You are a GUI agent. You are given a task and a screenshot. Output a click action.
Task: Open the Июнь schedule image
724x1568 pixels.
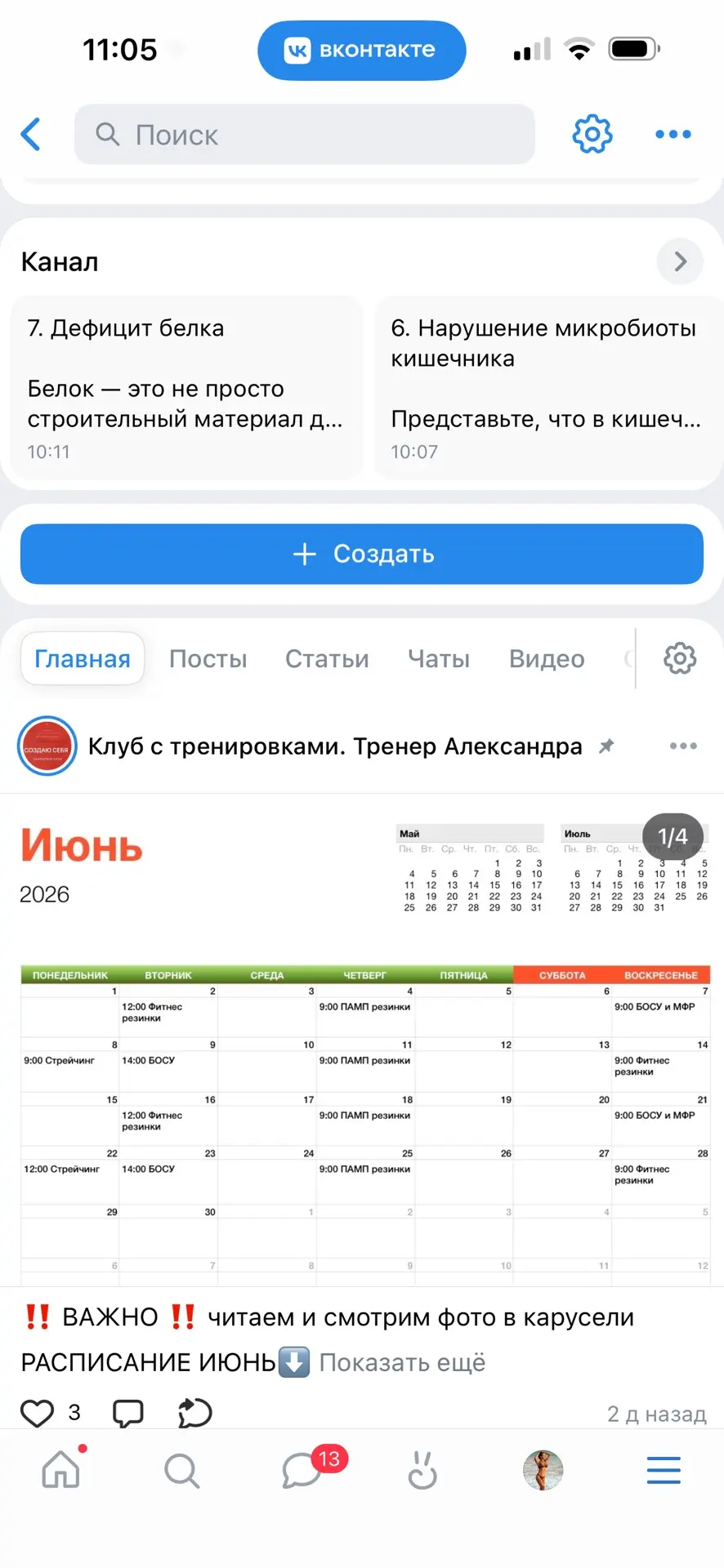click(362, 1040)
